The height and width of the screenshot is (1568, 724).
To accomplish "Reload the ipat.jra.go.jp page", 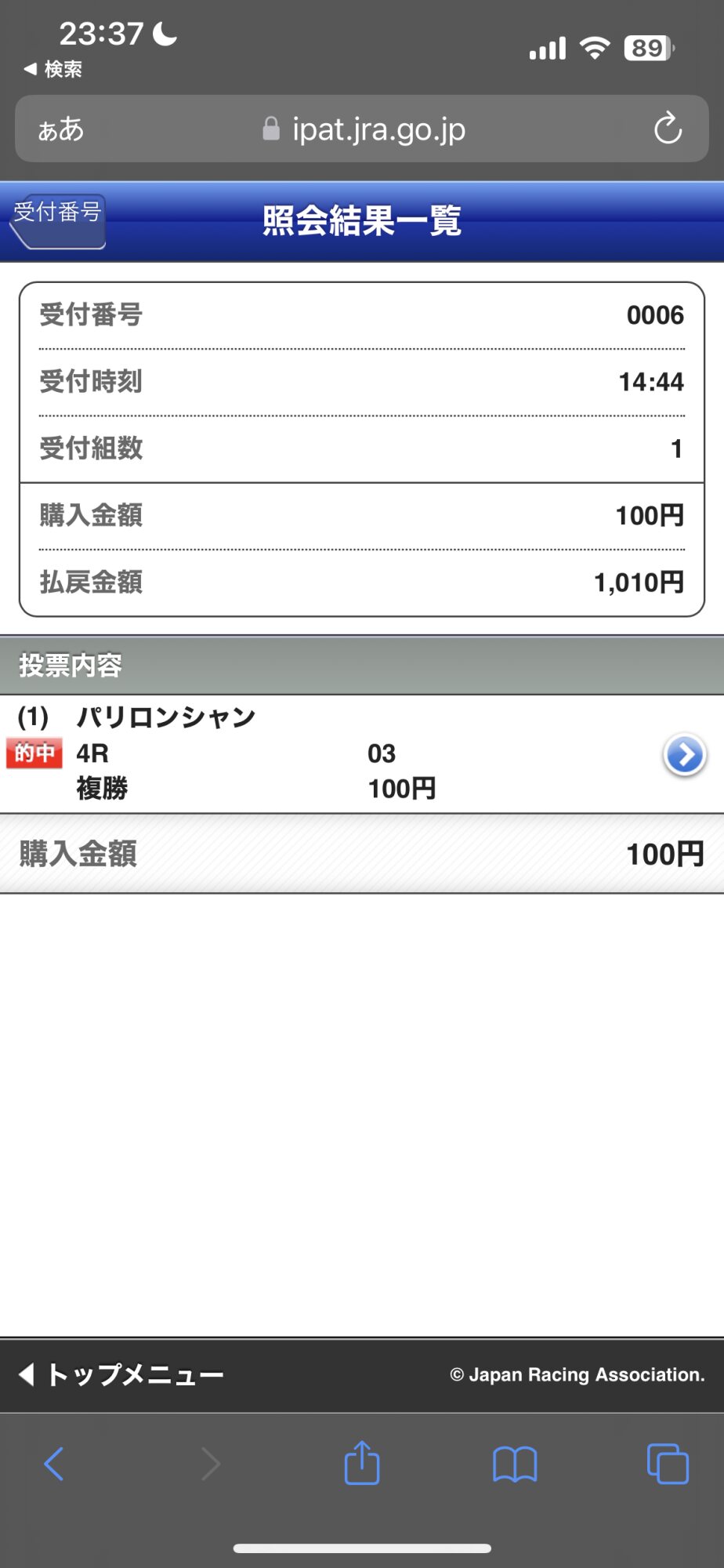I will pos(668,129).
